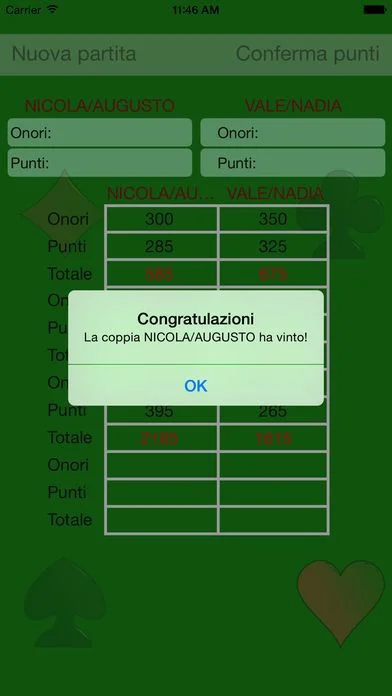Dismiss the Congratulazioni alert with OK
This screenshot has height=696, width=392.
[x=196, y=385]
